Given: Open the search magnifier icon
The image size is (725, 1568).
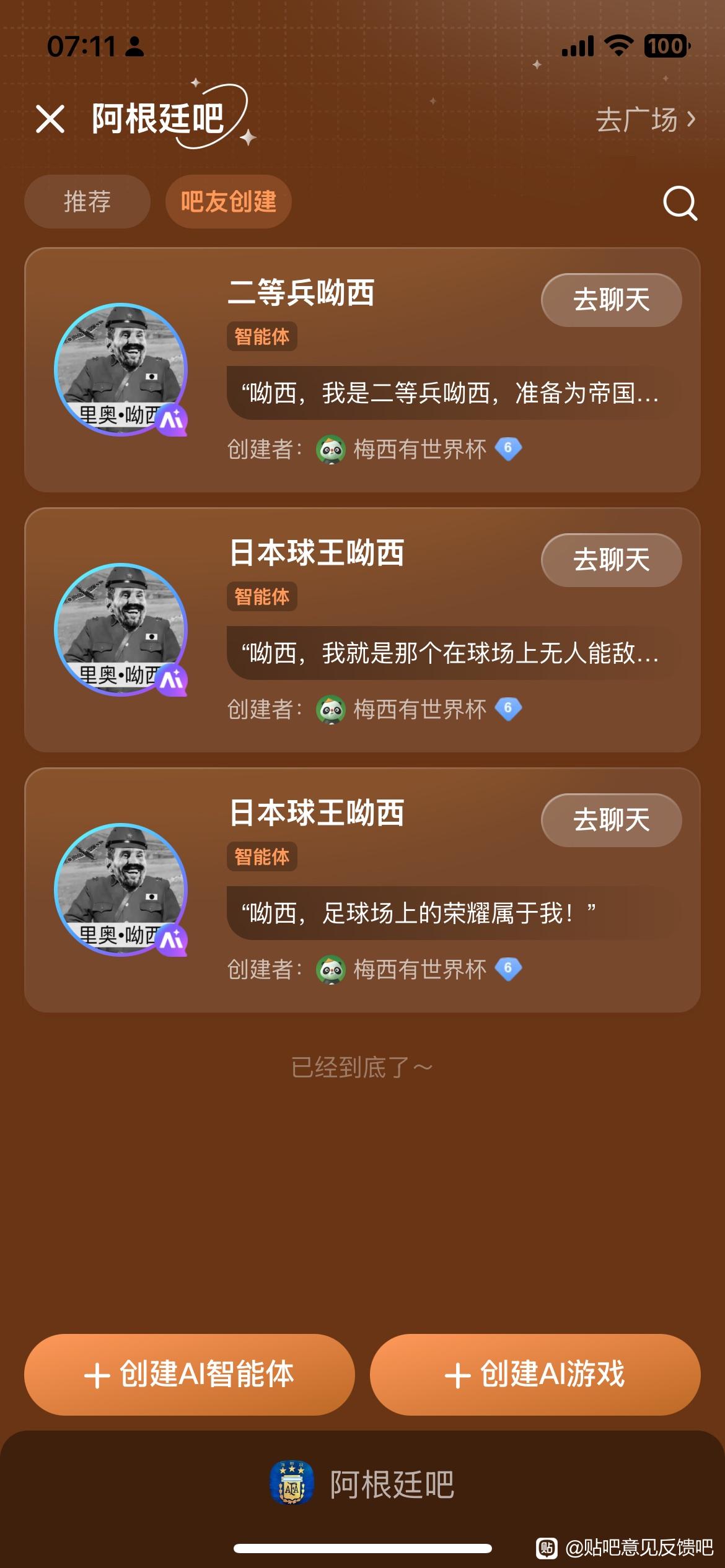Looking at the screenshot, I should point(680,203).
